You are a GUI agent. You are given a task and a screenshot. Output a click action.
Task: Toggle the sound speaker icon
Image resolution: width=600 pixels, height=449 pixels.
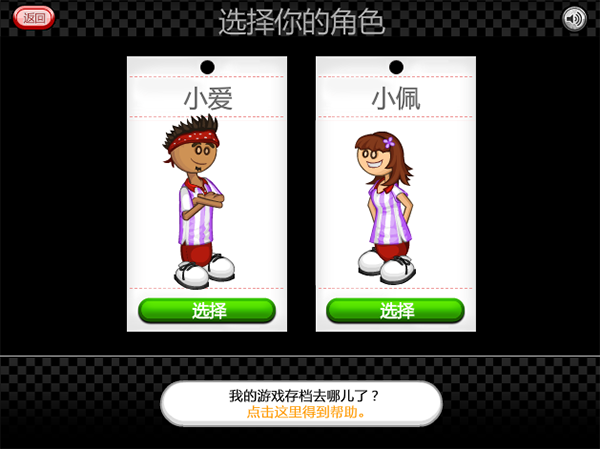(574, 18)
